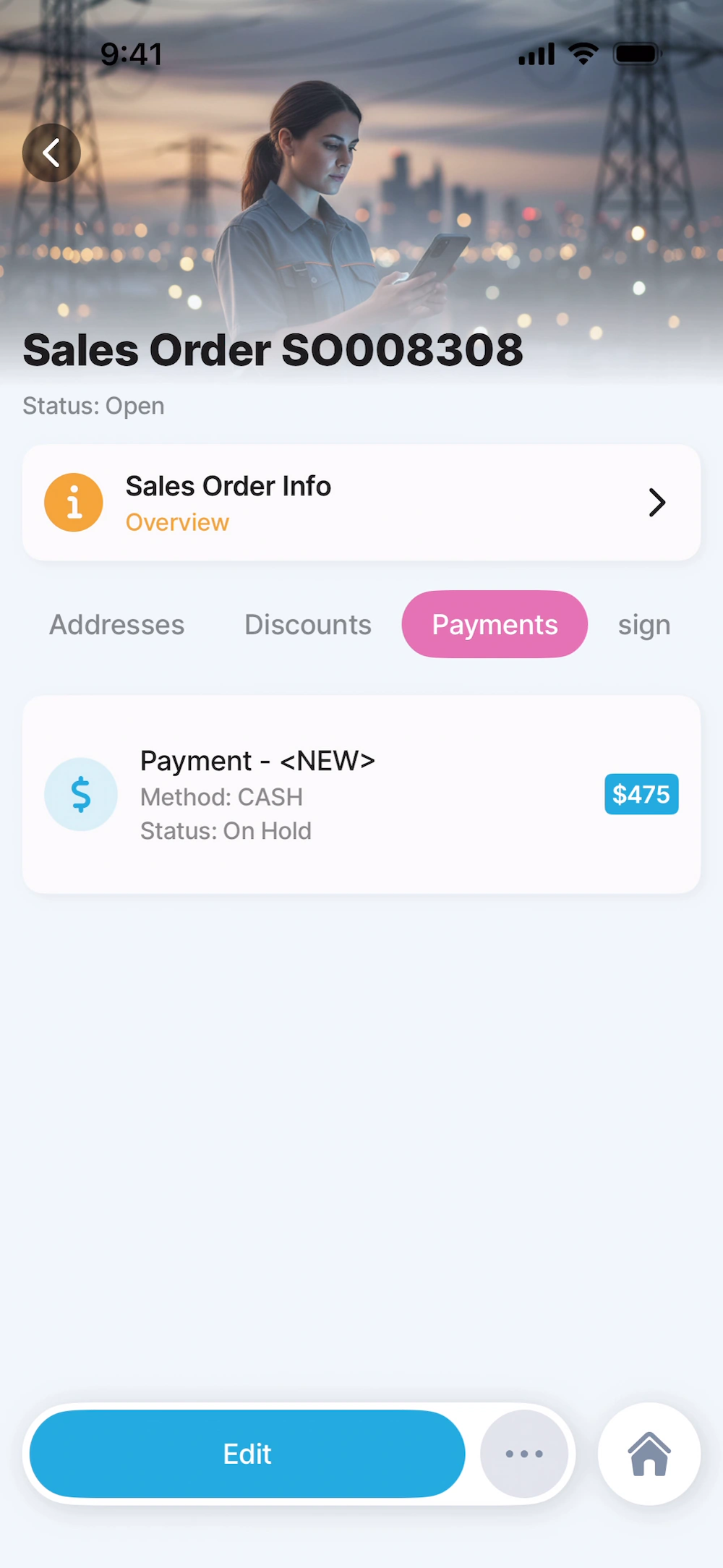Switch to the sign tab

coord(643,625)
